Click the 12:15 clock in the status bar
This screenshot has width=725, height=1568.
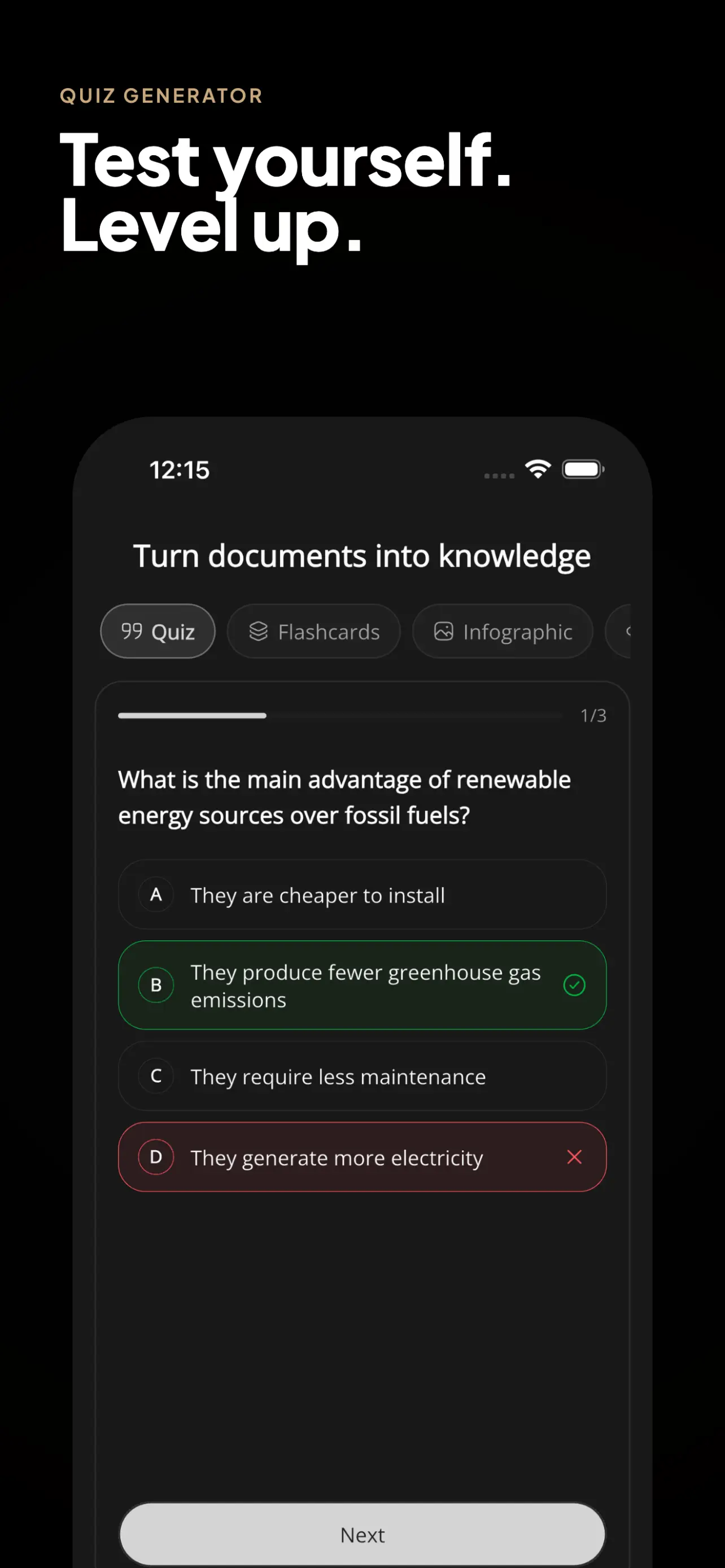tap(179, 469)
